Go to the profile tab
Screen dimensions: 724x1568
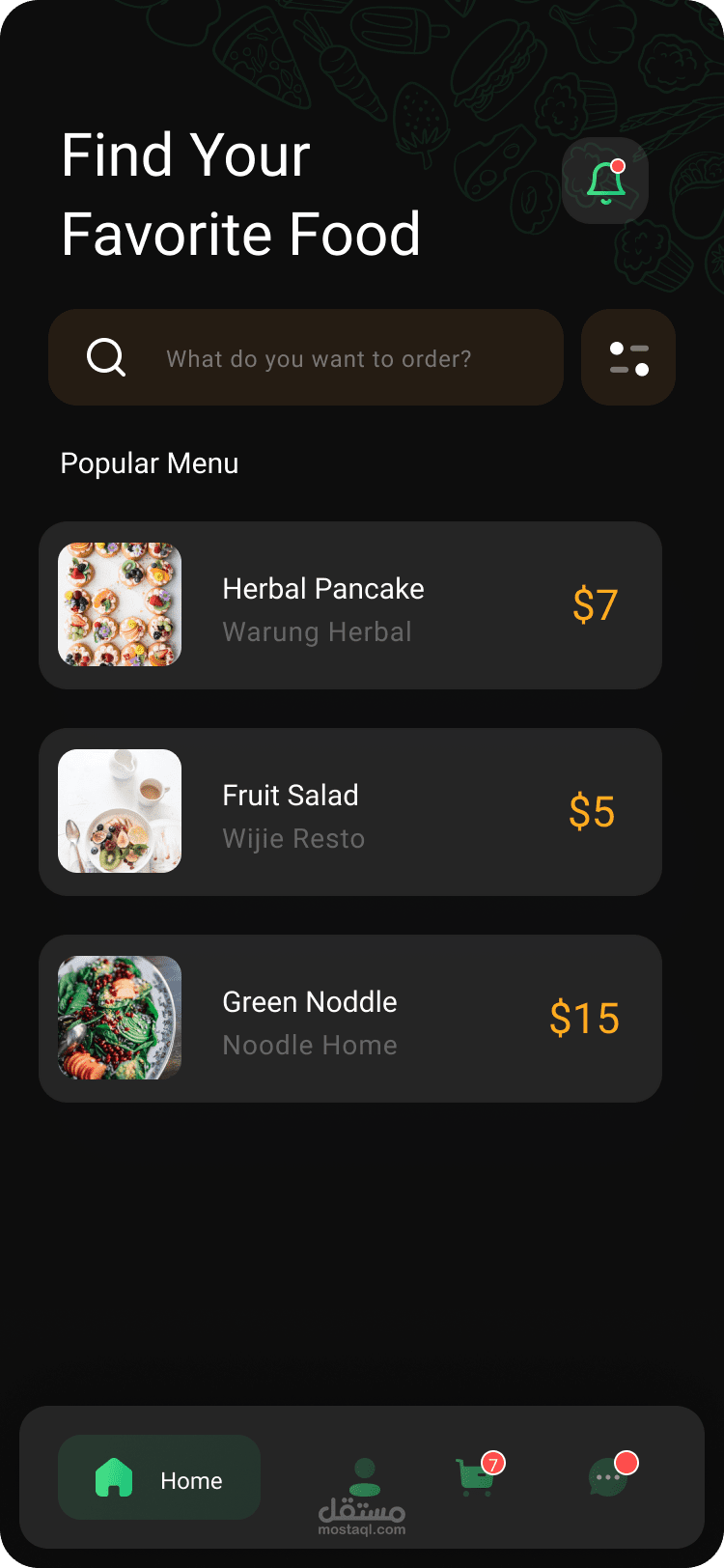pyautogui.click(x=364, y=1478)
